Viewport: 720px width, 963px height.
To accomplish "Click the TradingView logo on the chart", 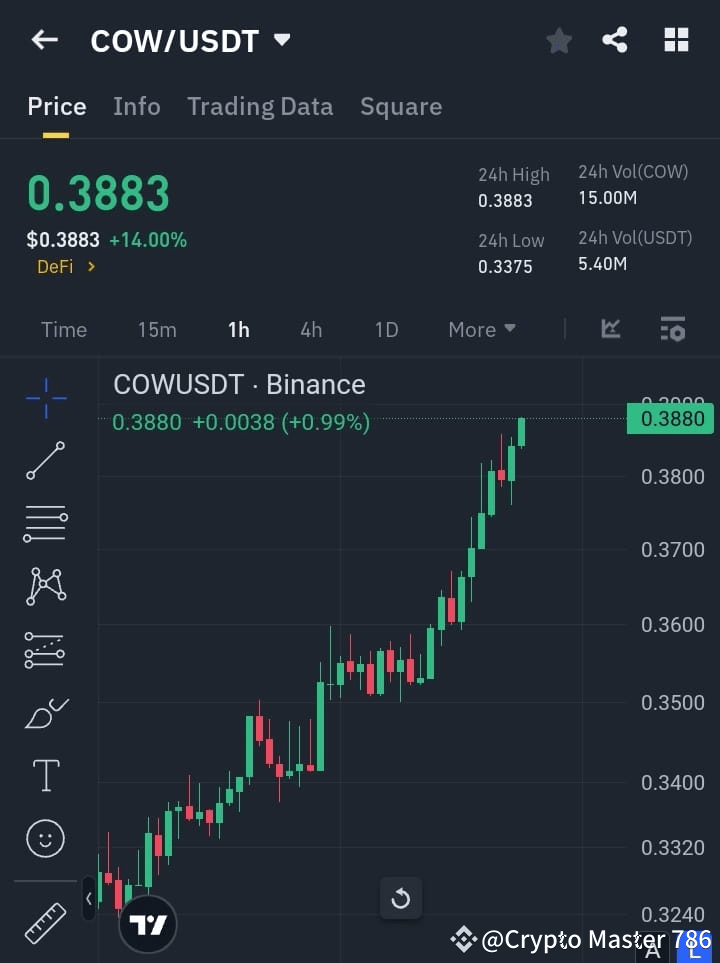I will coord(148,923).
